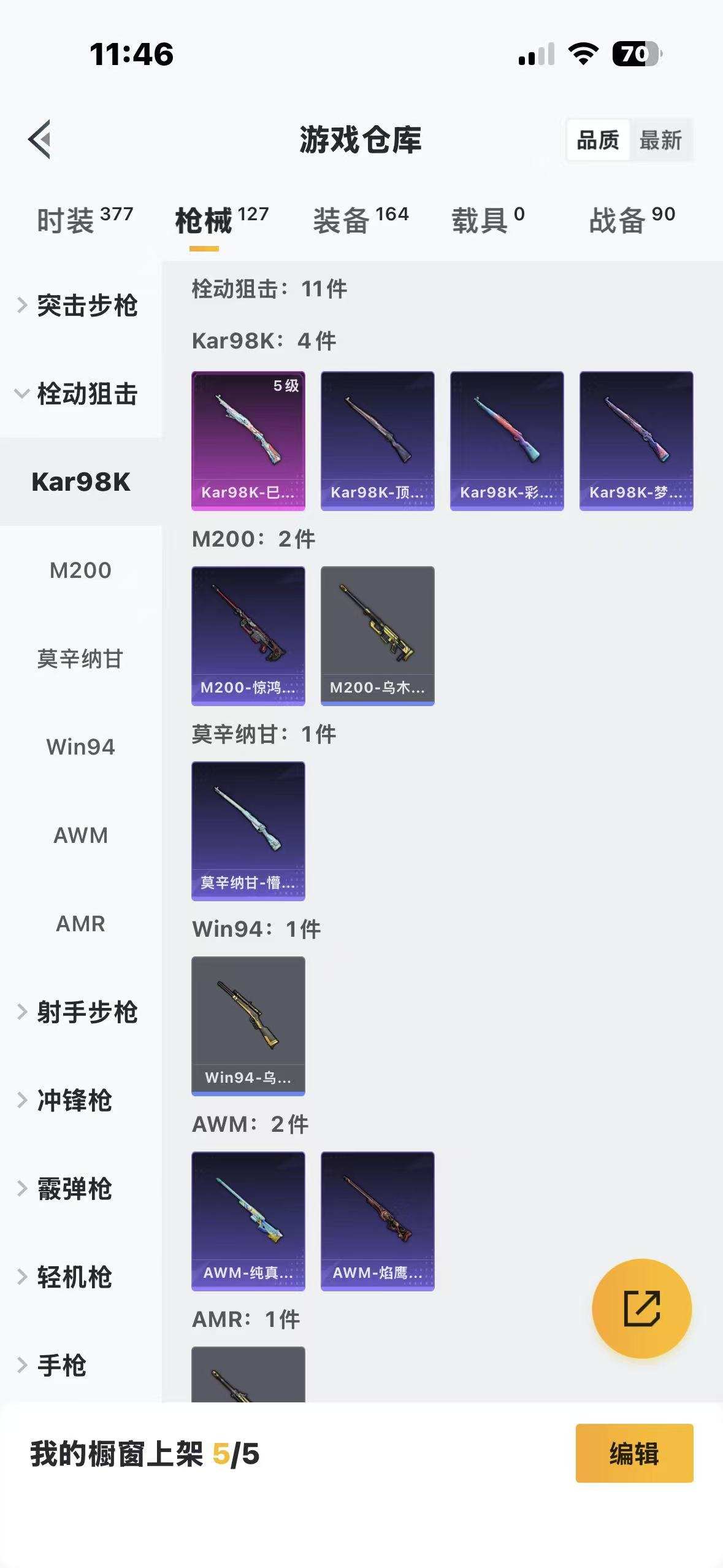Open the Win94-乌 skin tile
The height and width of the screenshot is (1568, 723).
tap(248, 1026)
